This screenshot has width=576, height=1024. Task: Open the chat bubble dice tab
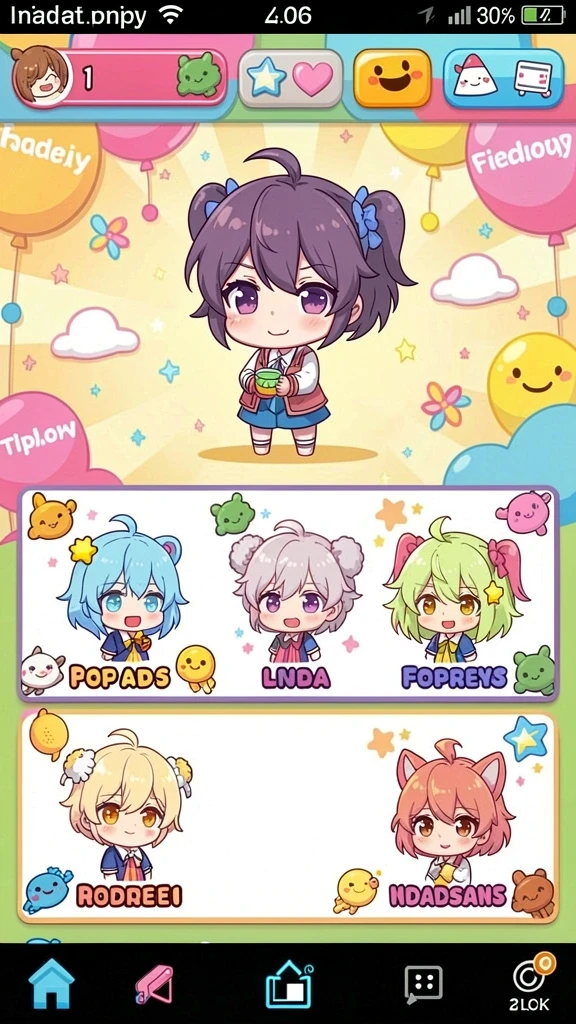pos(423,984)
